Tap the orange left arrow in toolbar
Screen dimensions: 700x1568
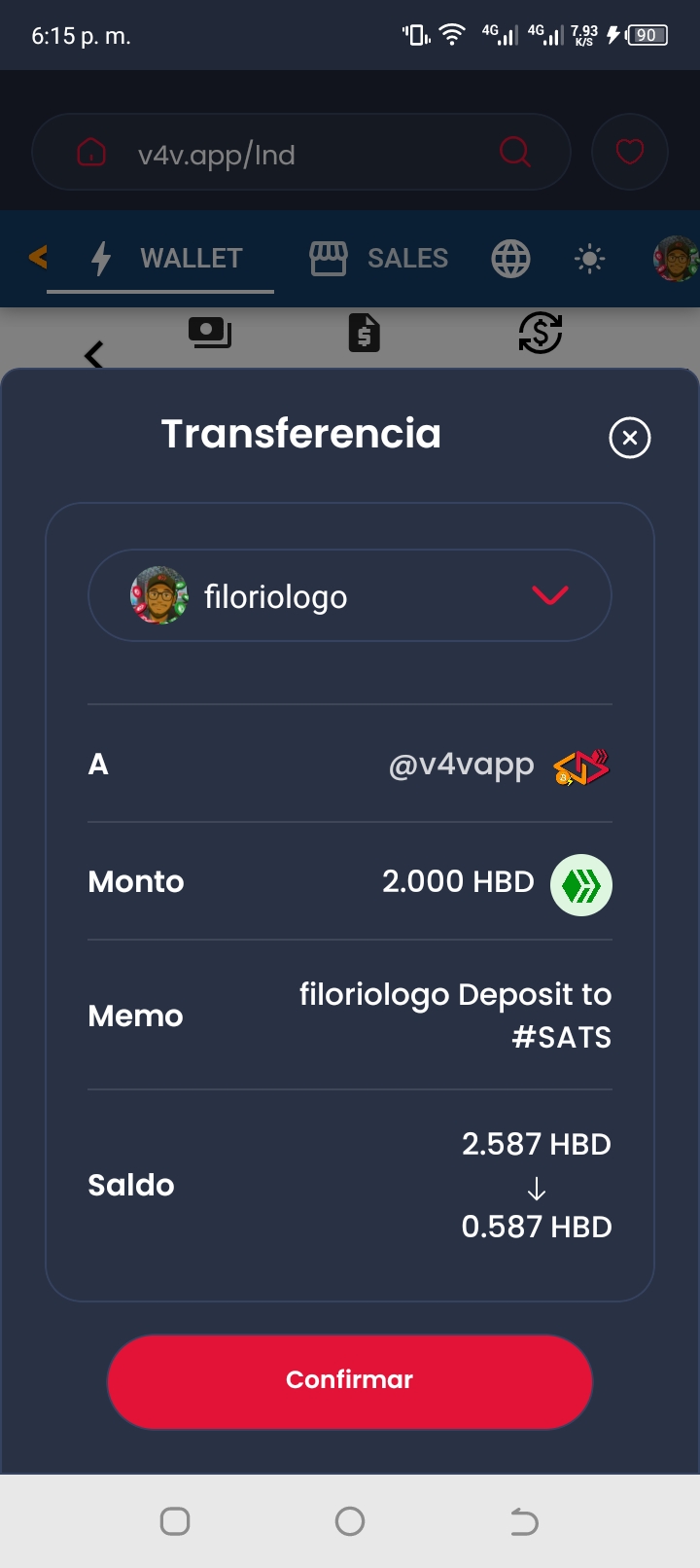pos(38,257)
